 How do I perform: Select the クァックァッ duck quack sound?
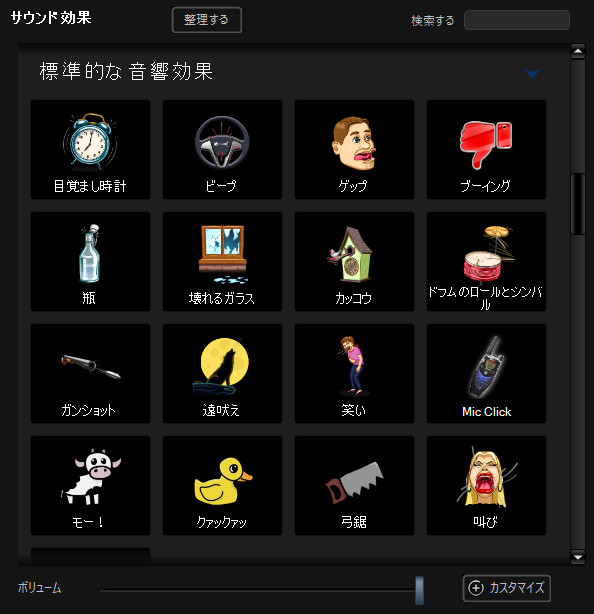tap(222, 485)
